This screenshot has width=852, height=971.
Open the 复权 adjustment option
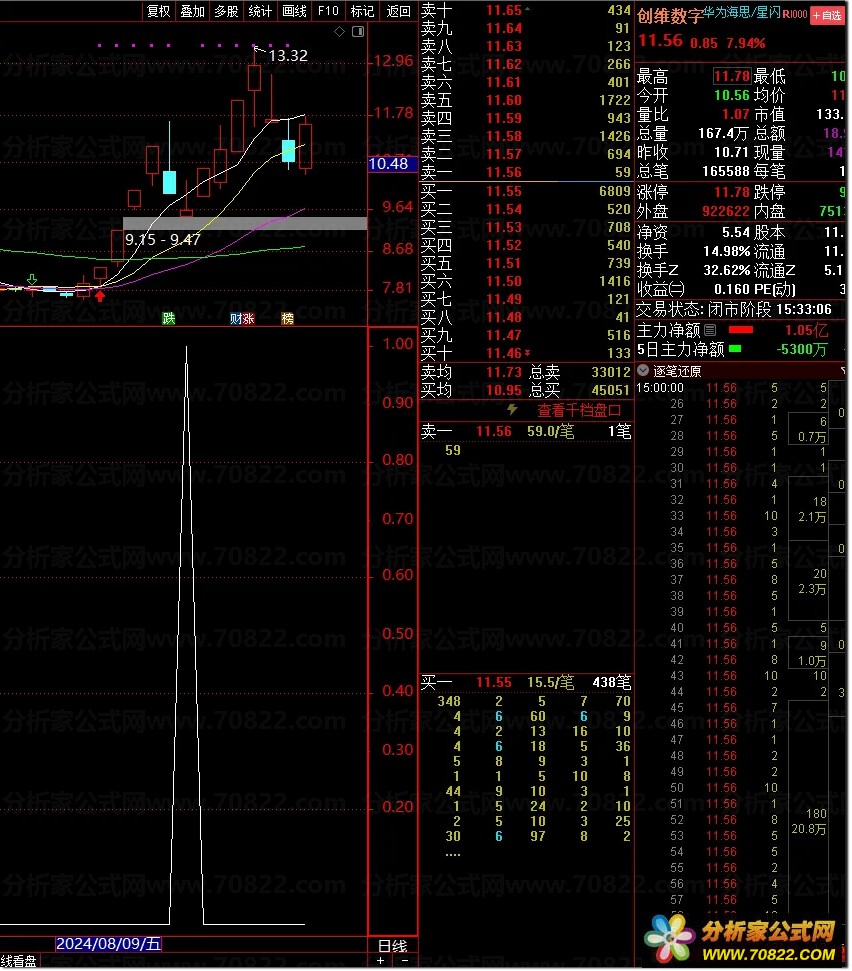point(158,11)
